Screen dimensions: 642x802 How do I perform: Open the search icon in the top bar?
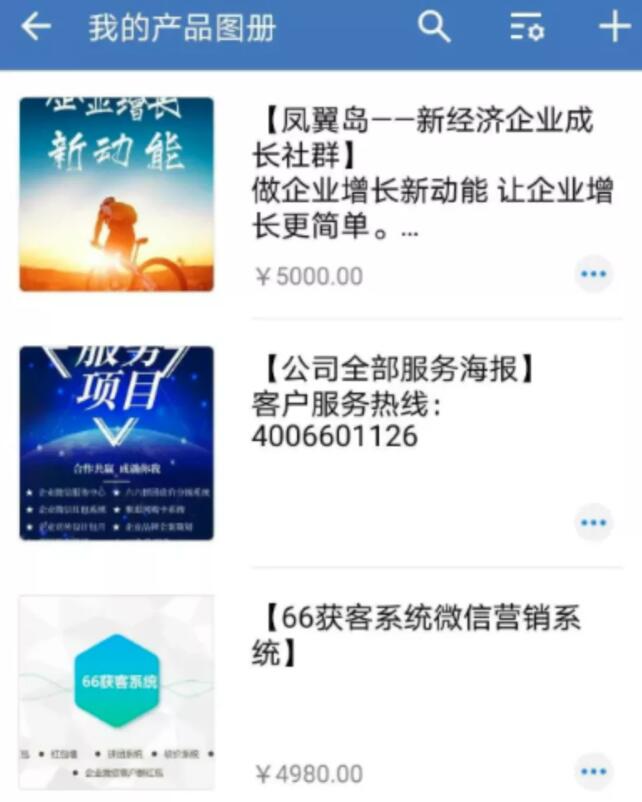click(434, 28)
